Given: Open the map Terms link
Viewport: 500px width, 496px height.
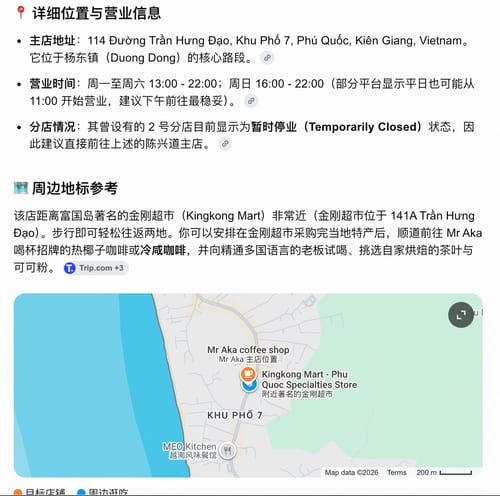Looking at the screenshot, I should (x=397, y=472).
